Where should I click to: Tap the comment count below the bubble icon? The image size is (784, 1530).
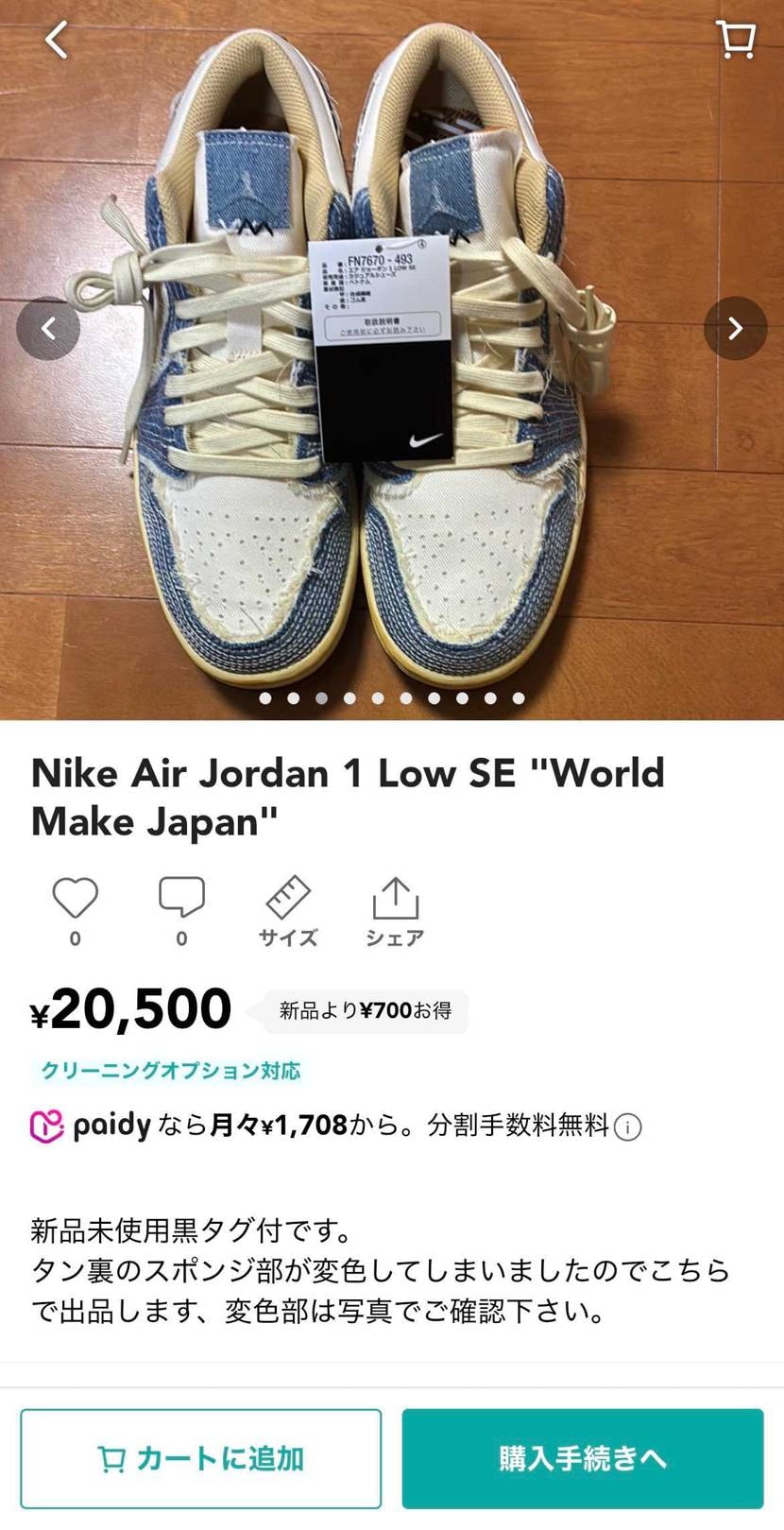click(181, 938)
